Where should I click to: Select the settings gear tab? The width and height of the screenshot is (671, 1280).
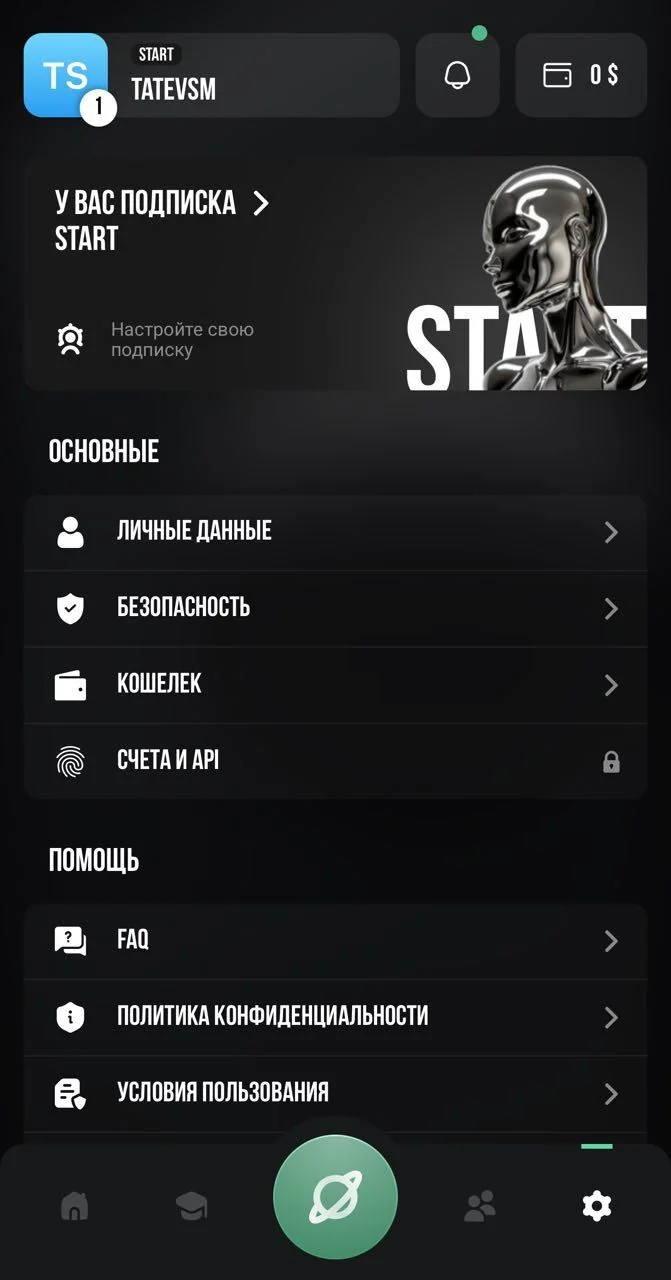[597, 1207]
